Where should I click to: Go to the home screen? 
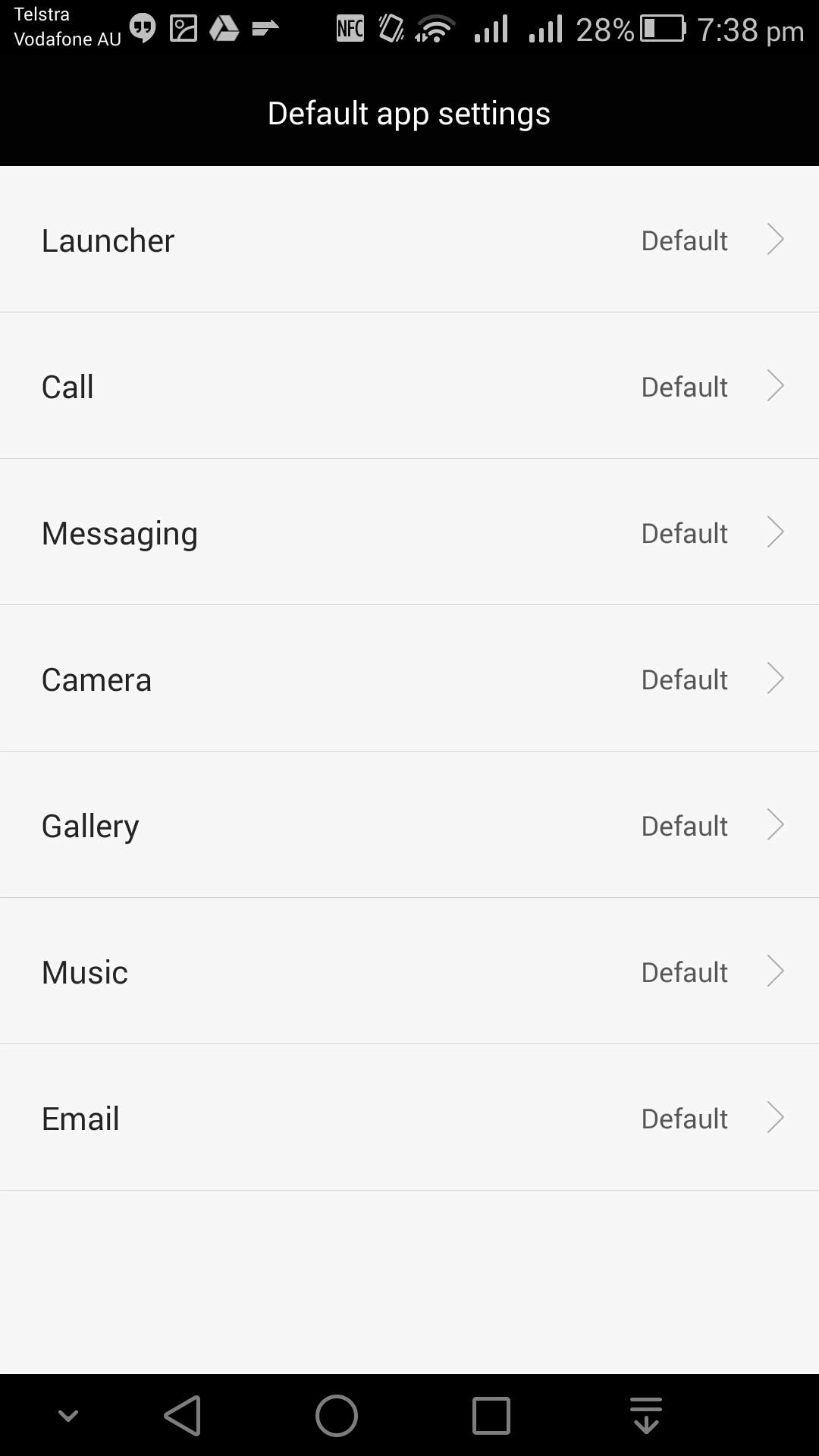337,1416
